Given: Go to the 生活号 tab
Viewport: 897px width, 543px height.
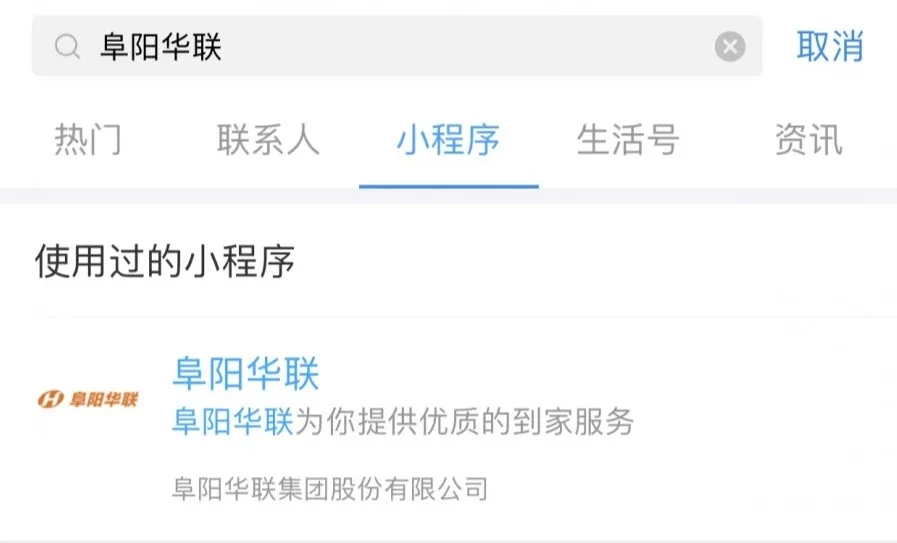Looking at the screenshot, I should (x=628, y=141).
